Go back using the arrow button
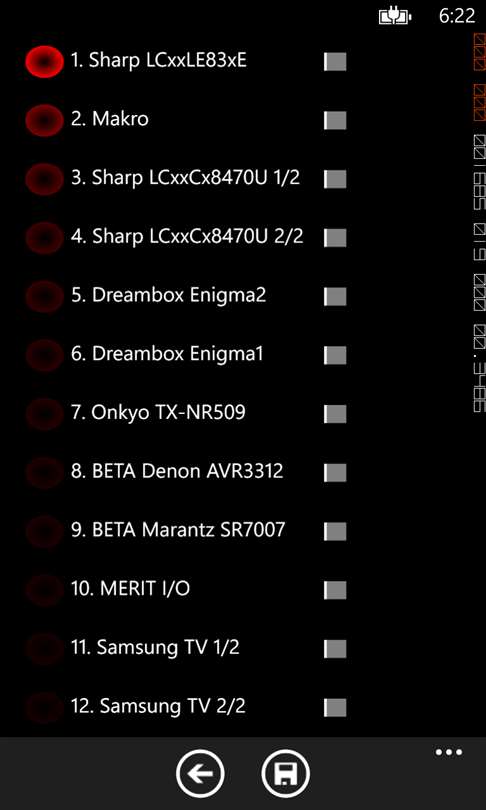This screenshot has height=810, width=486. pyautogui.click(x=200, y=774)
